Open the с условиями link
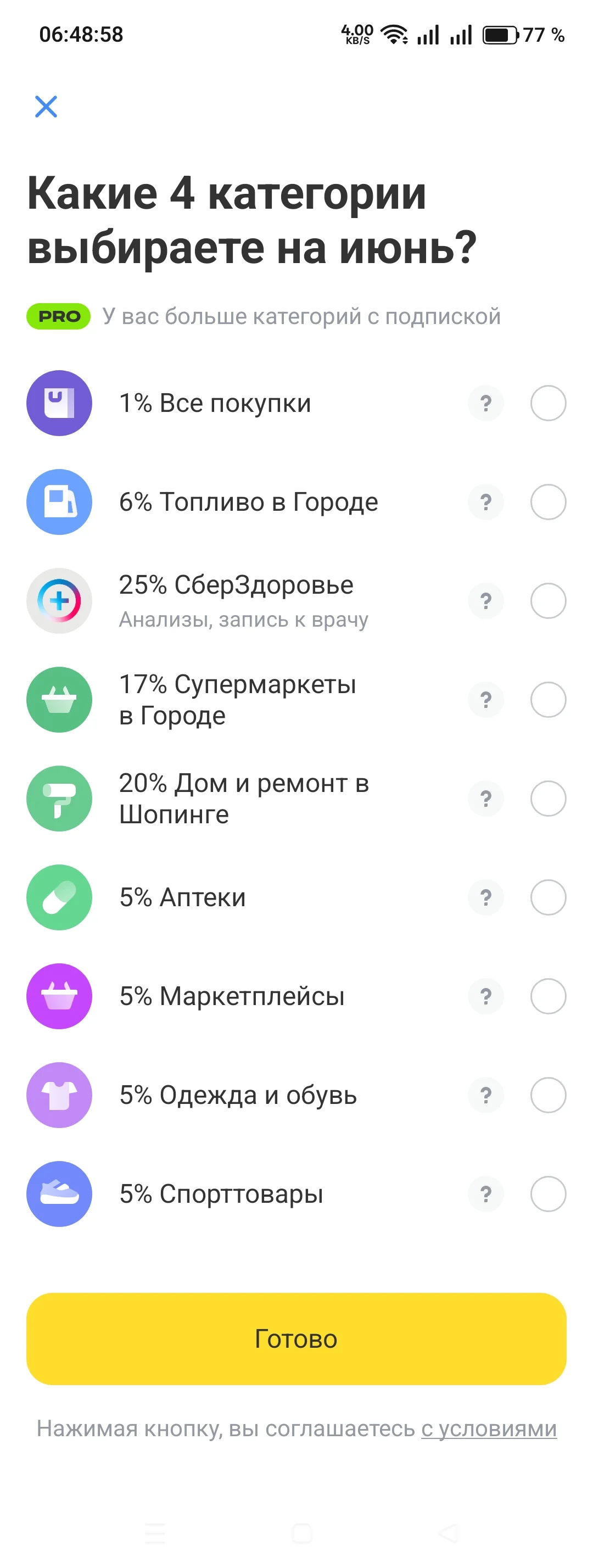 pos(489,1429)
